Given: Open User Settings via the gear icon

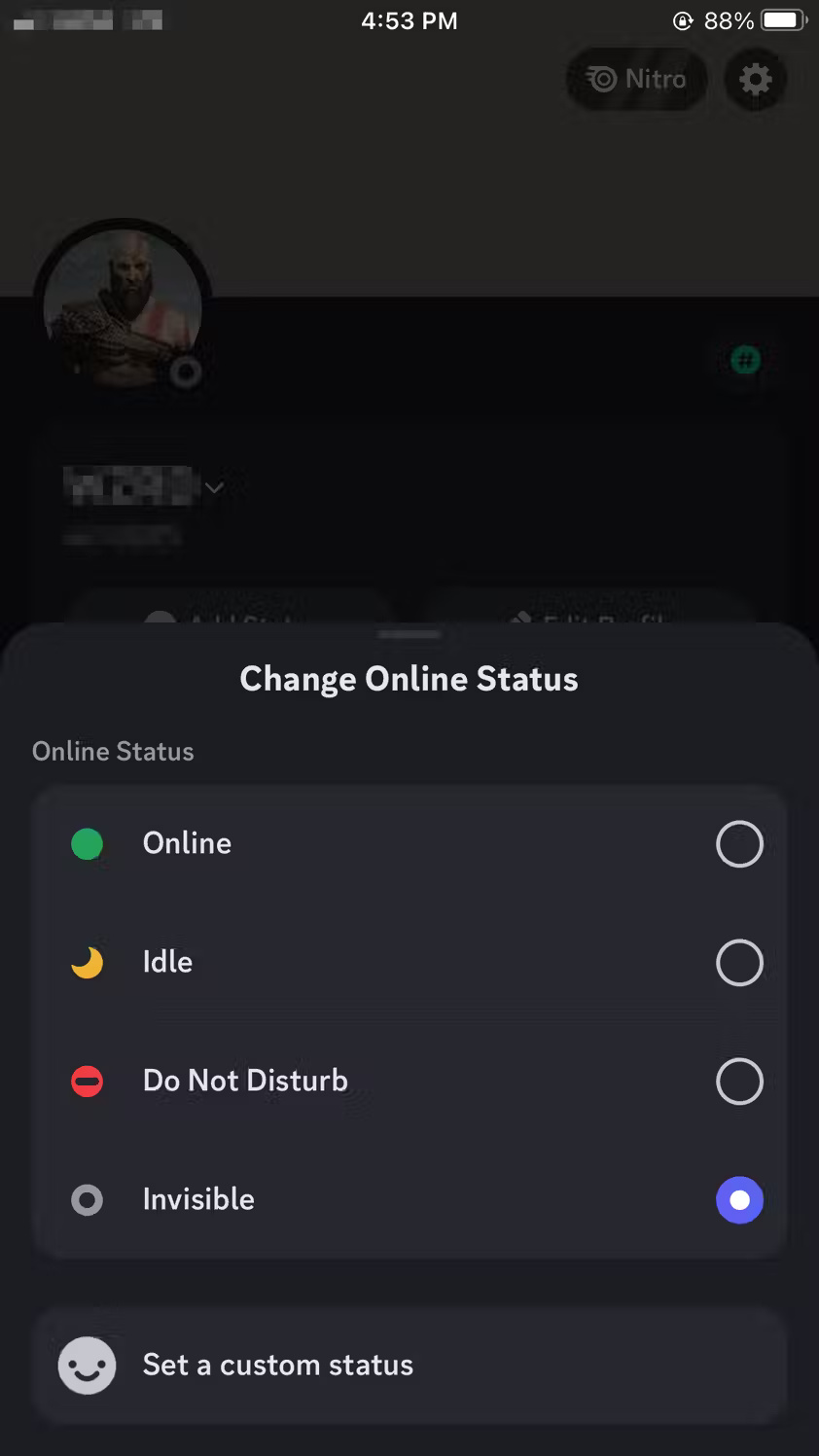Looking at the screenshot, I should coord(754,80).
